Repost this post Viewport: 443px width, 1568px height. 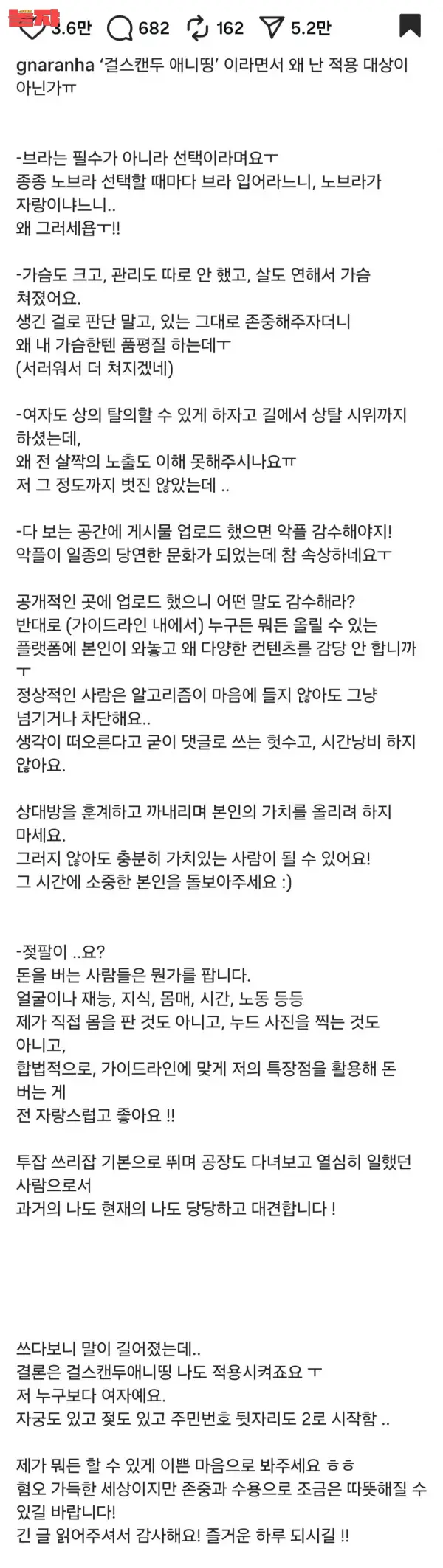pos(197,29)
